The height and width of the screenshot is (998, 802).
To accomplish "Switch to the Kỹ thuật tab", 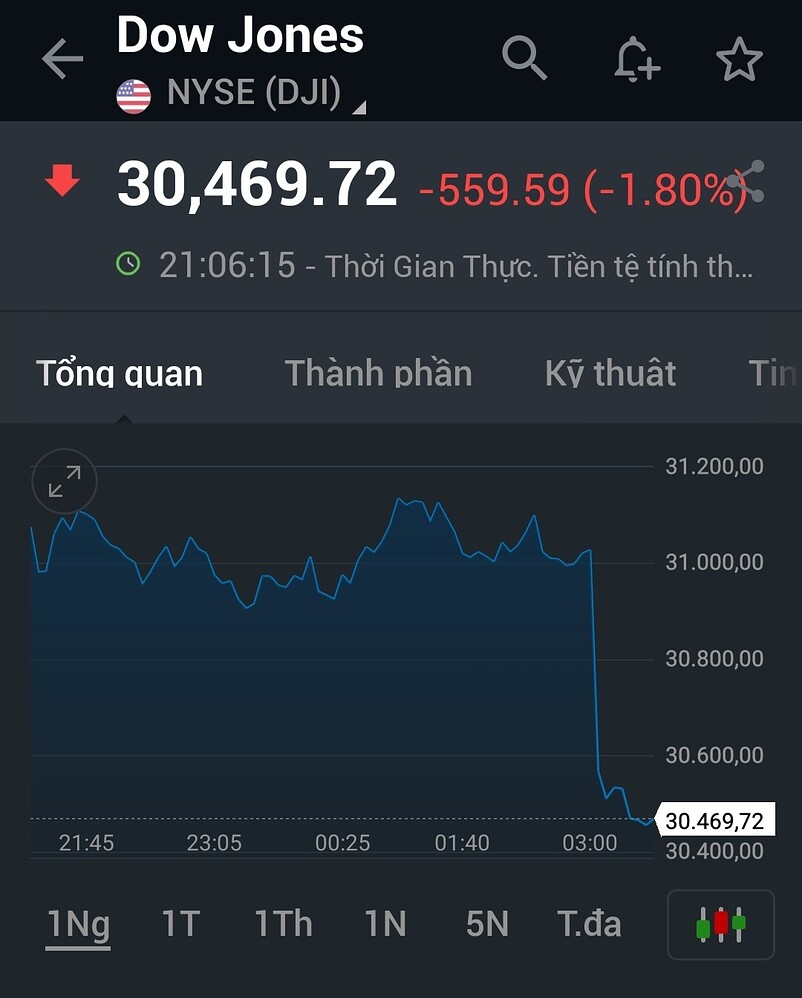I will (610, 373).
